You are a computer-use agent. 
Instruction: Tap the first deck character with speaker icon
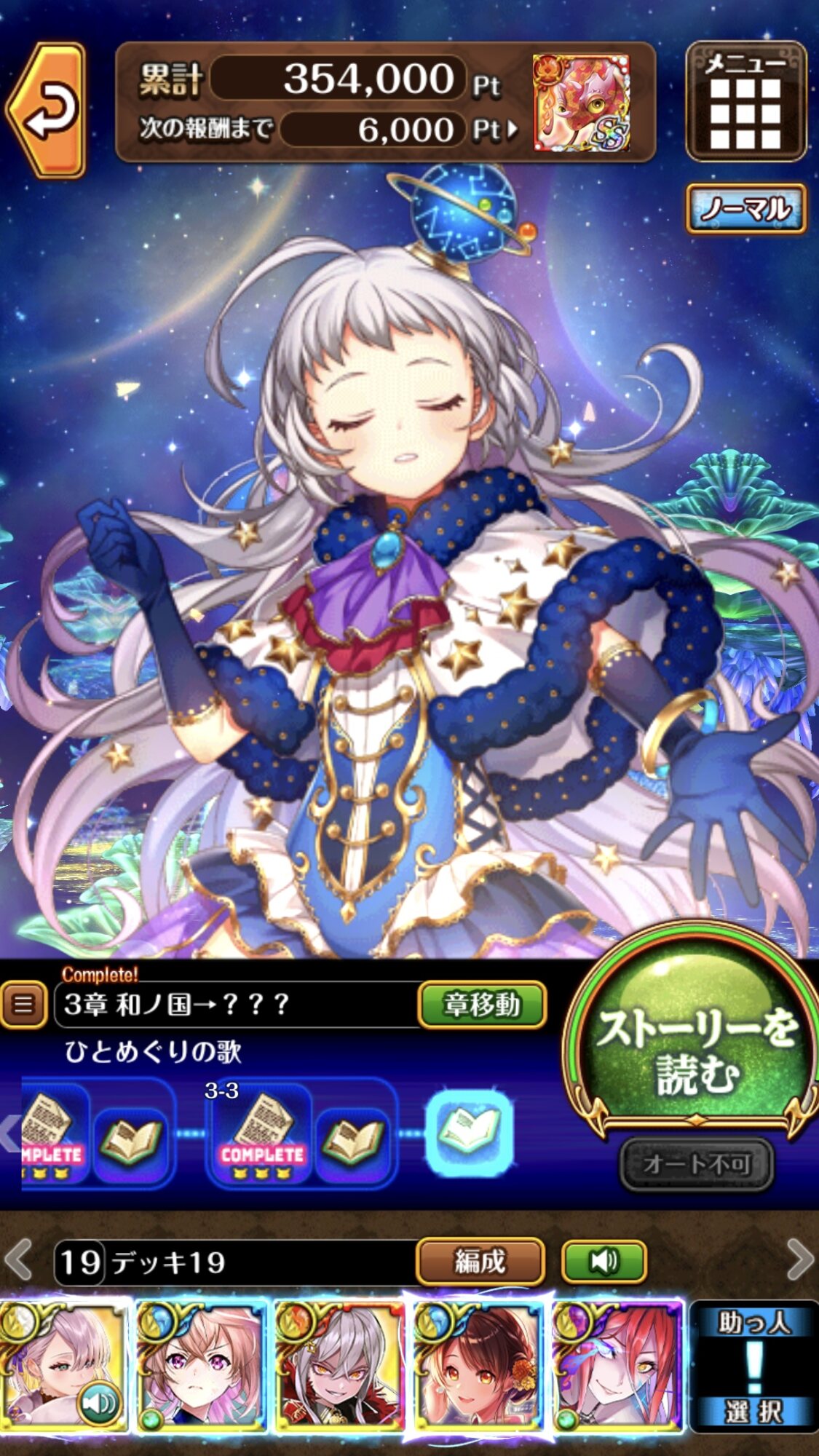pyautogui.click(x=64, y=1366)
